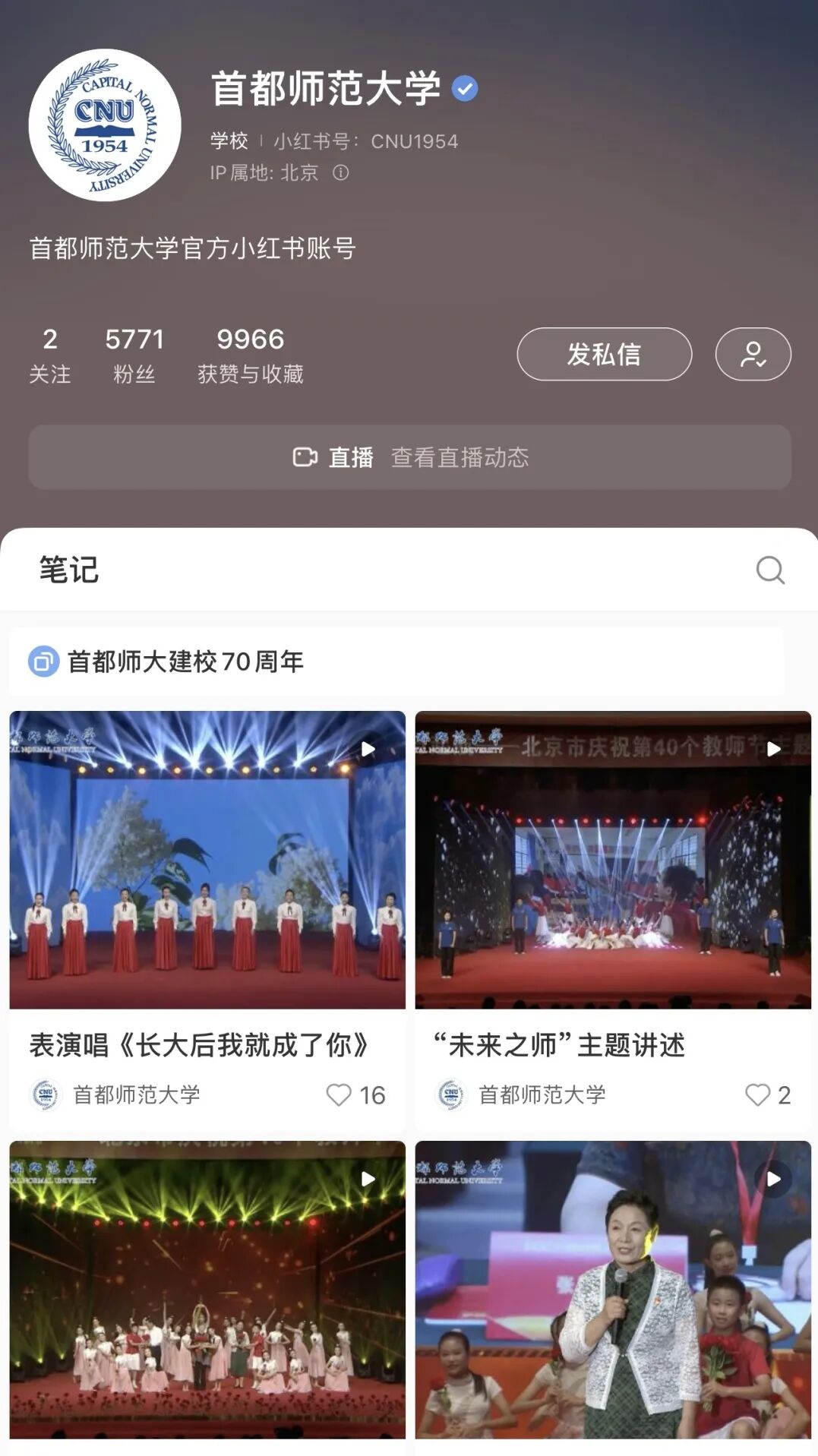Search notes with the magnifier icon
Screen dimensions: 818x1456
pyautogui.click(x=769, y=570)
